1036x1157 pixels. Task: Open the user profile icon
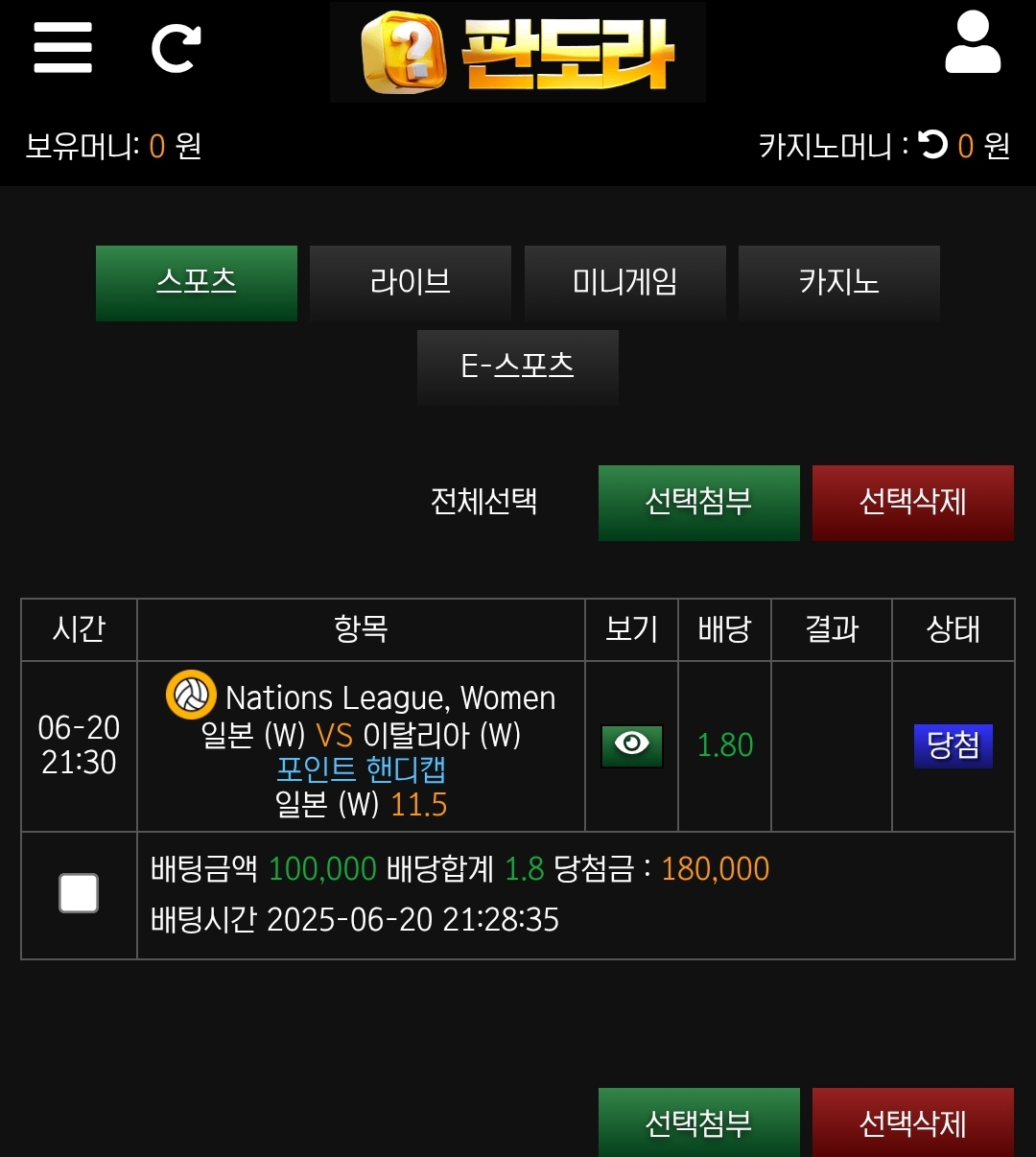click(973, 42)
